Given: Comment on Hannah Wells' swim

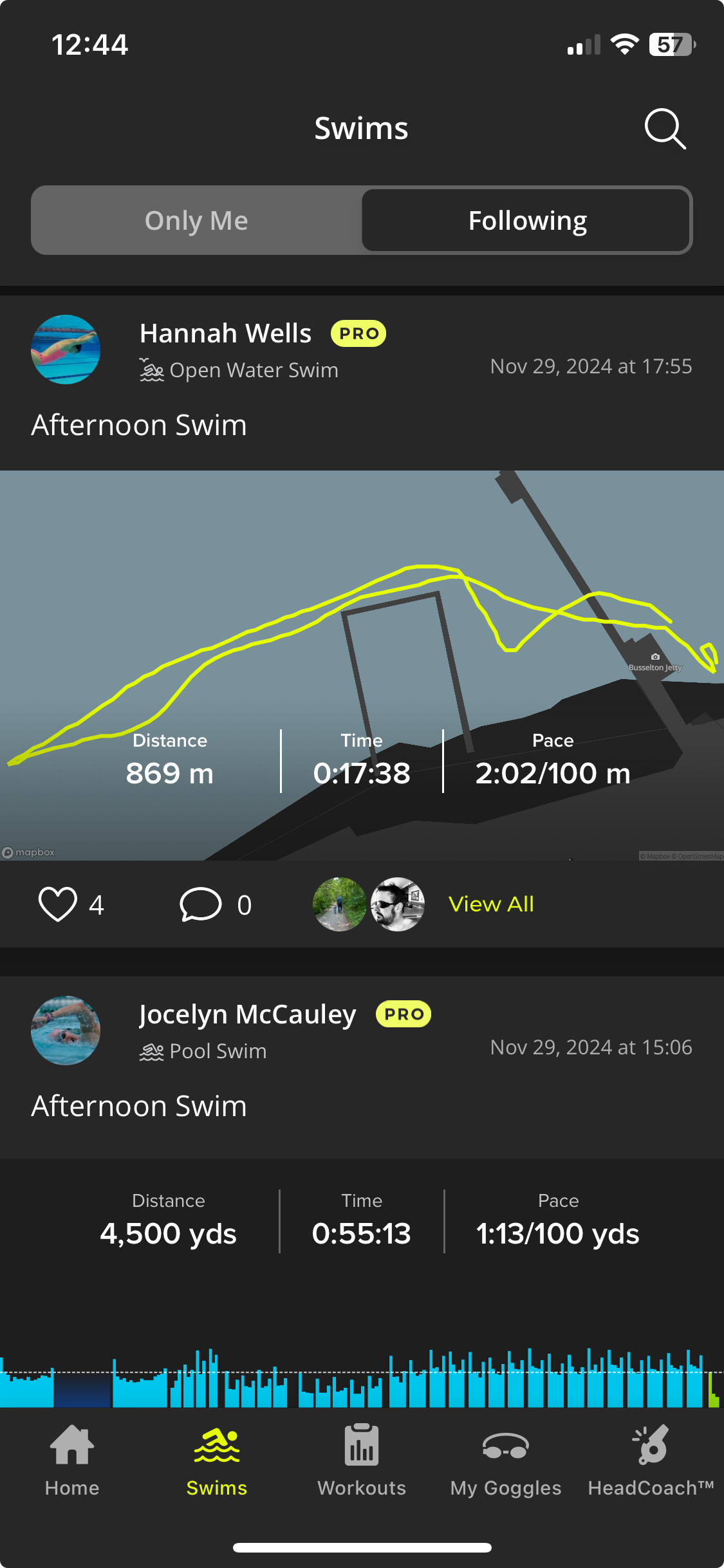Looking at the screenshot, I should point(200,904).
